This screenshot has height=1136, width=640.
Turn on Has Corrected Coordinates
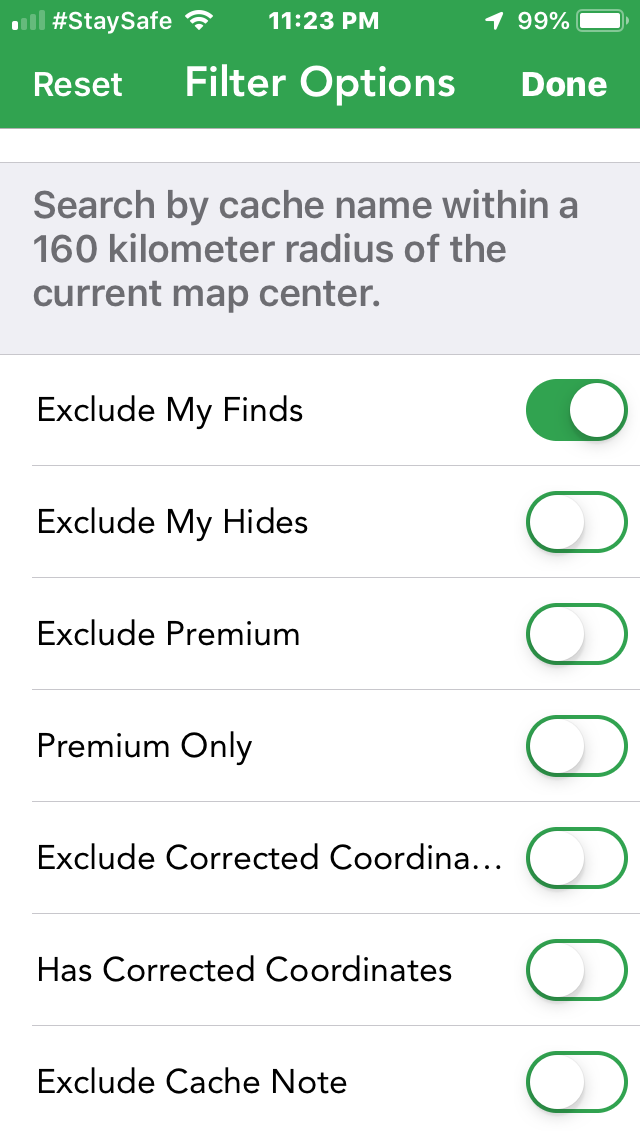click(576, 969)
